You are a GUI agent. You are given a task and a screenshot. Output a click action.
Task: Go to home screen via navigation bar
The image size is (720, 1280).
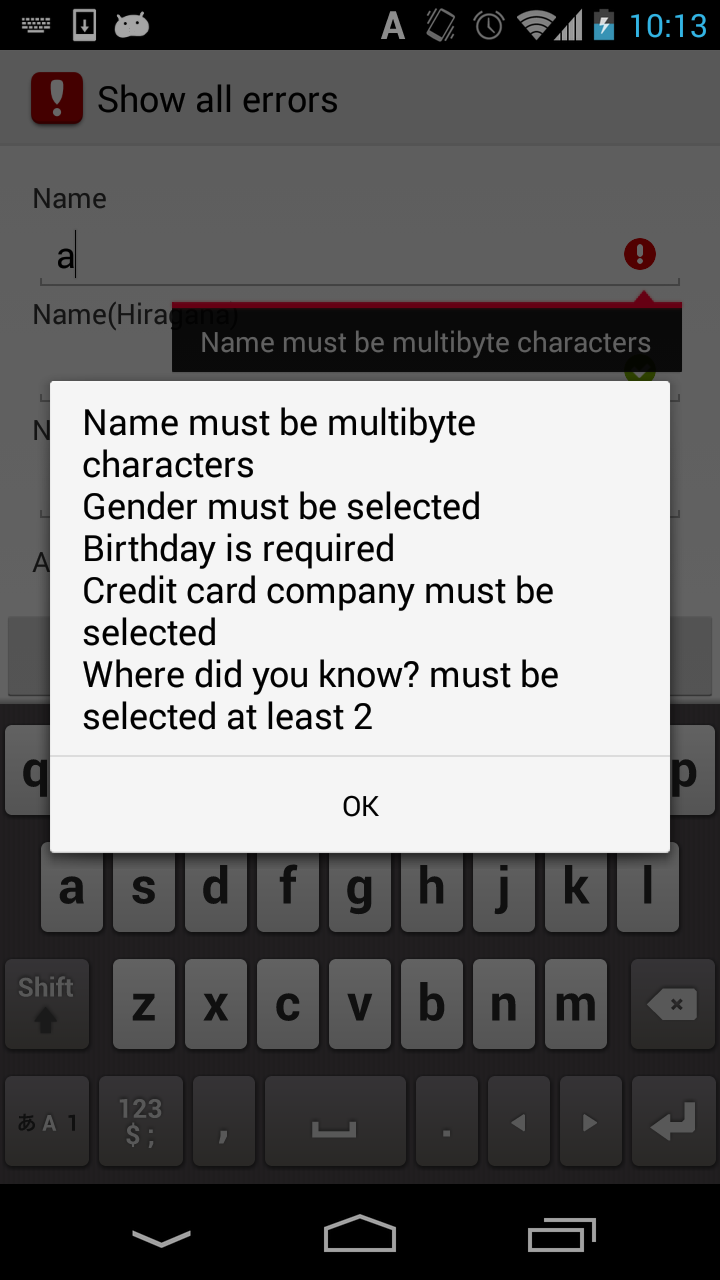click(360, 1235)
